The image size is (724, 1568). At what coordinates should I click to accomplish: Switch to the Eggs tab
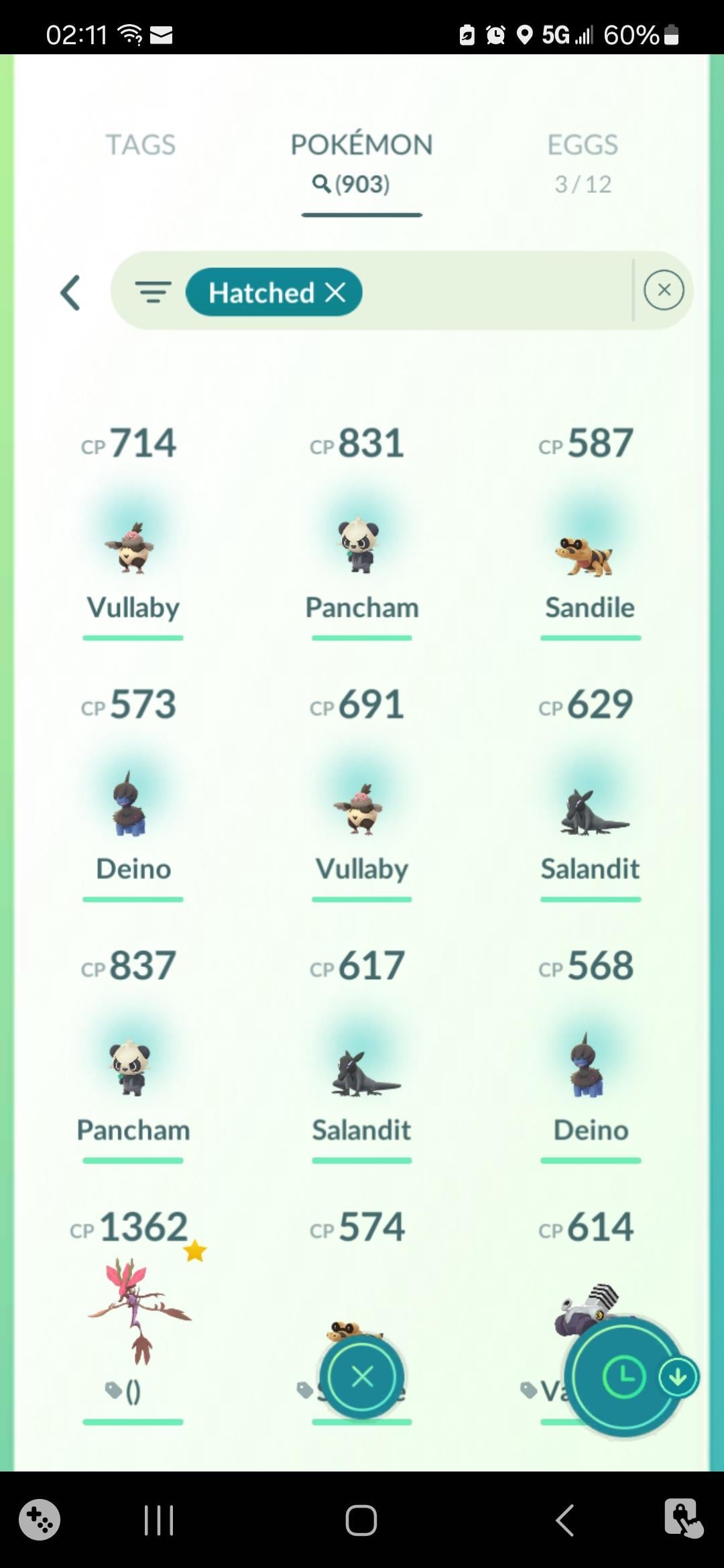(582, 161)
